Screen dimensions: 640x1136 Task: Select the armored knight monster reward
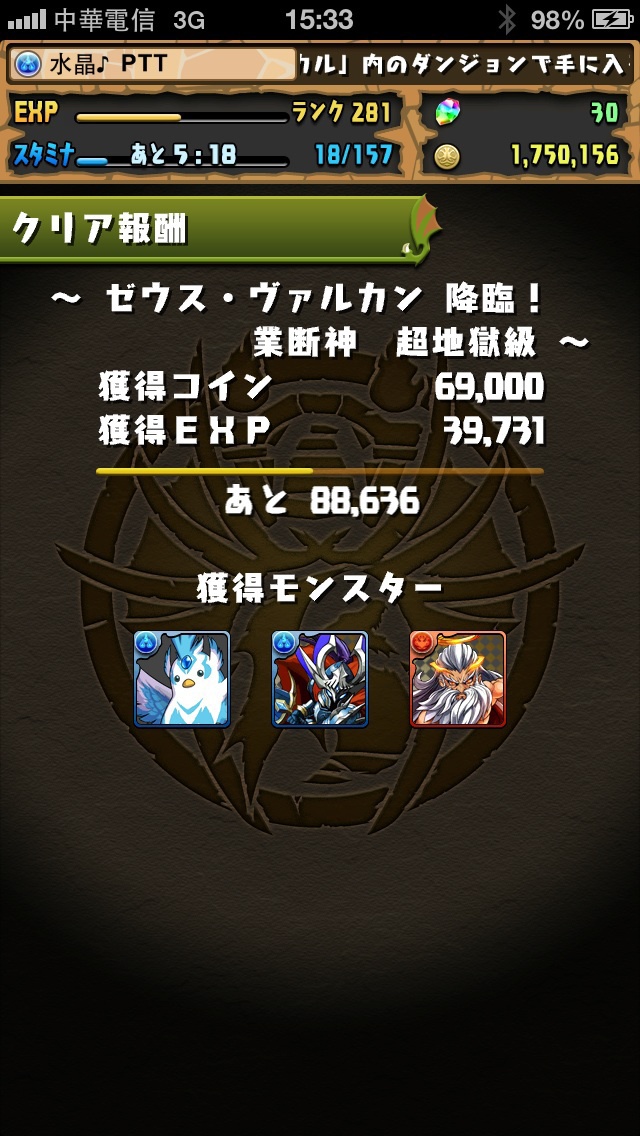tap(320, 679)
